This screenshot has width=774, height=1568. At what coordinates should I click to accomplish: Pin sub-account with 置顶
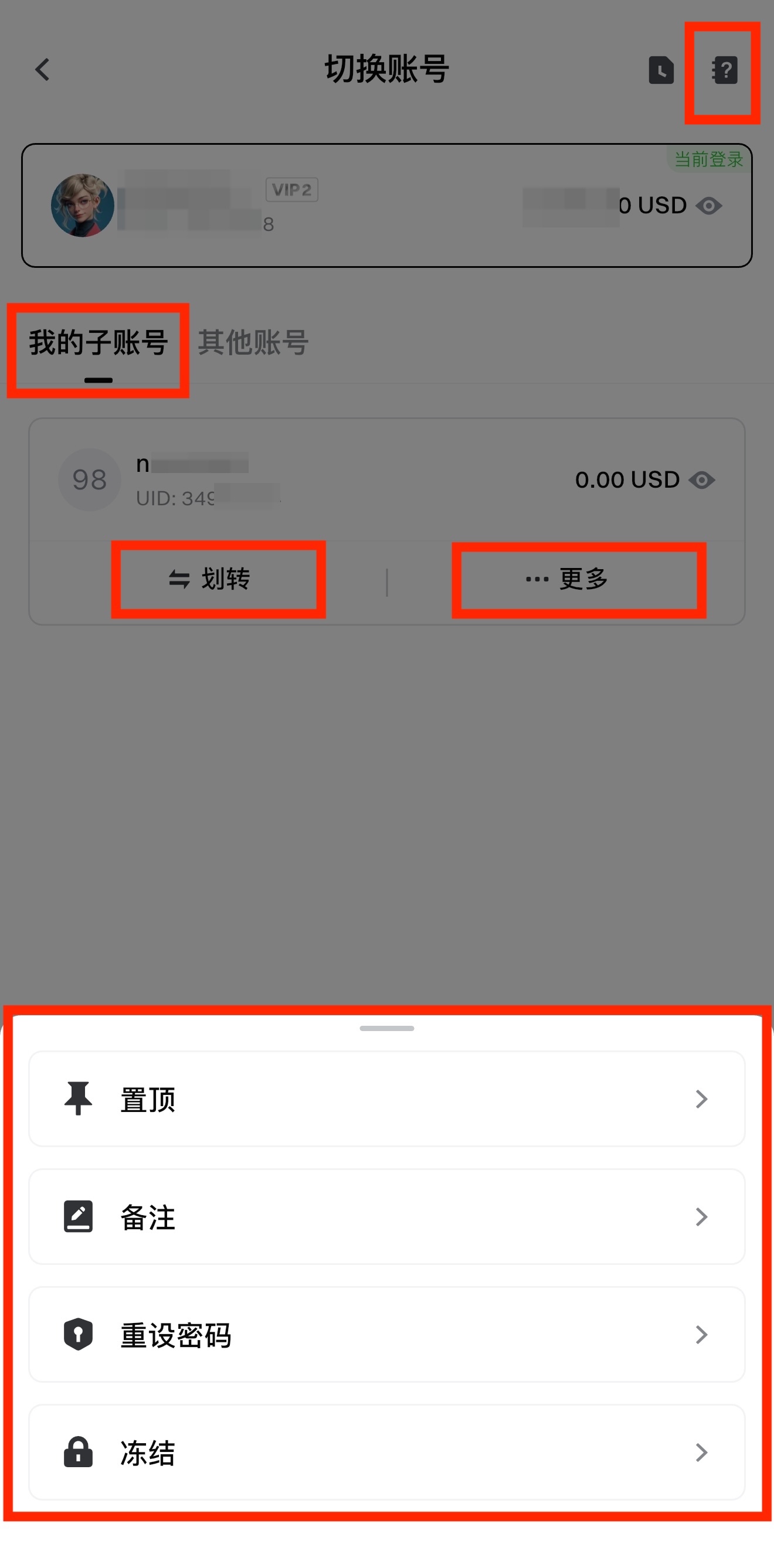386,1098
